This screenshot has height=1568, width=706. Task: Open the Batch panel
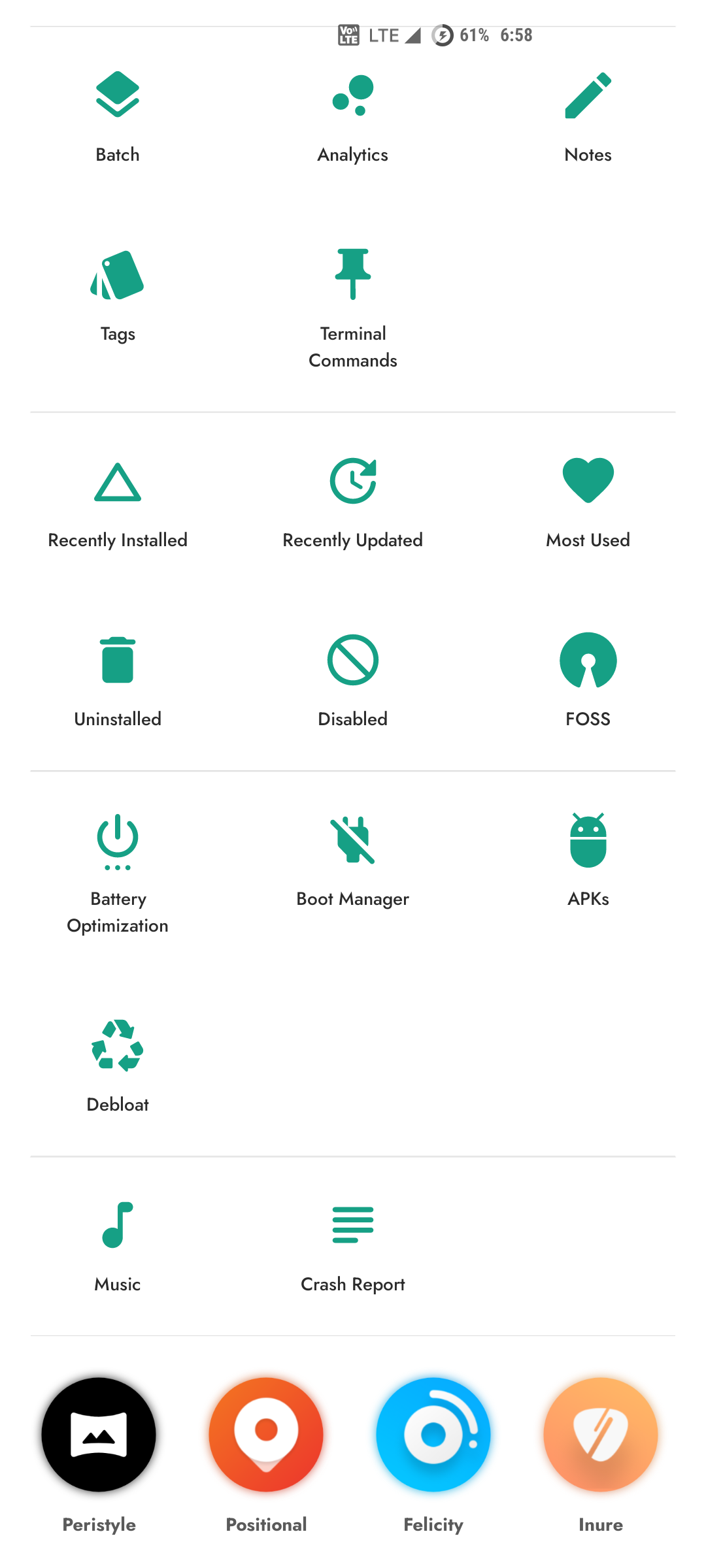click(x=118, y=118)
